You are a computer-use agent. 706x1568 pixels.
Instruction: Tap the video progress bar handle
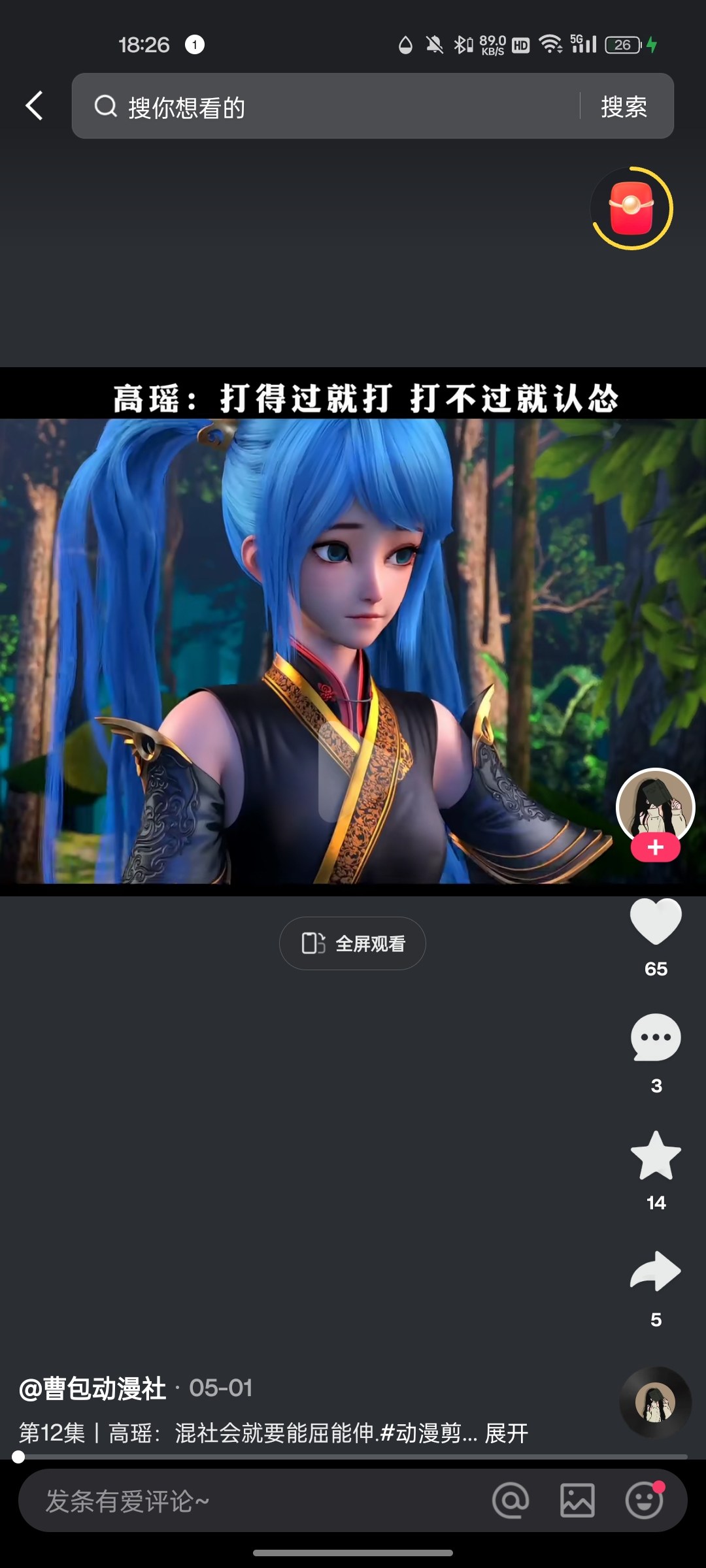pyautogui.click(x=18, y=1457)
